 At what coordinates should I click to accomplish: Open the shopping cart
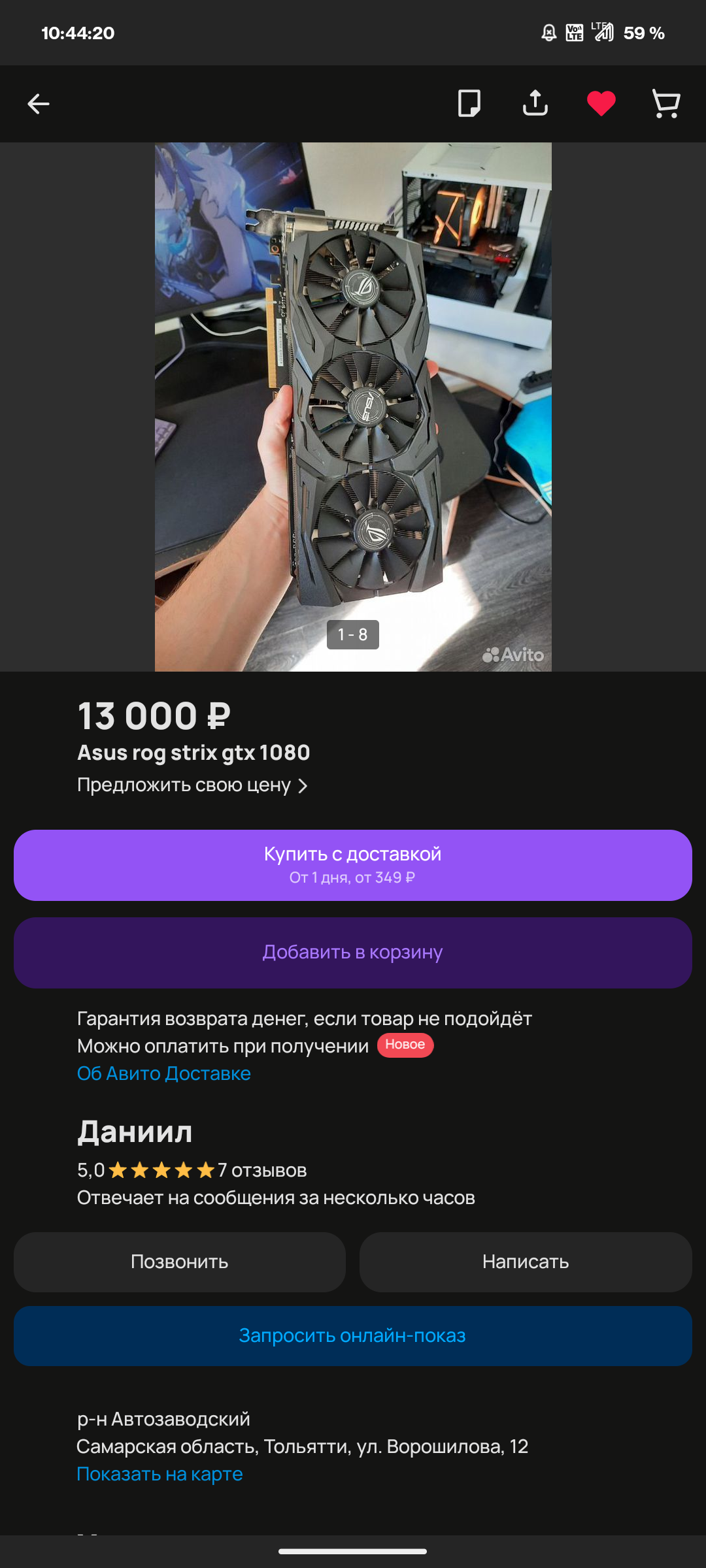pyautogui.click(x=666, y=103)
